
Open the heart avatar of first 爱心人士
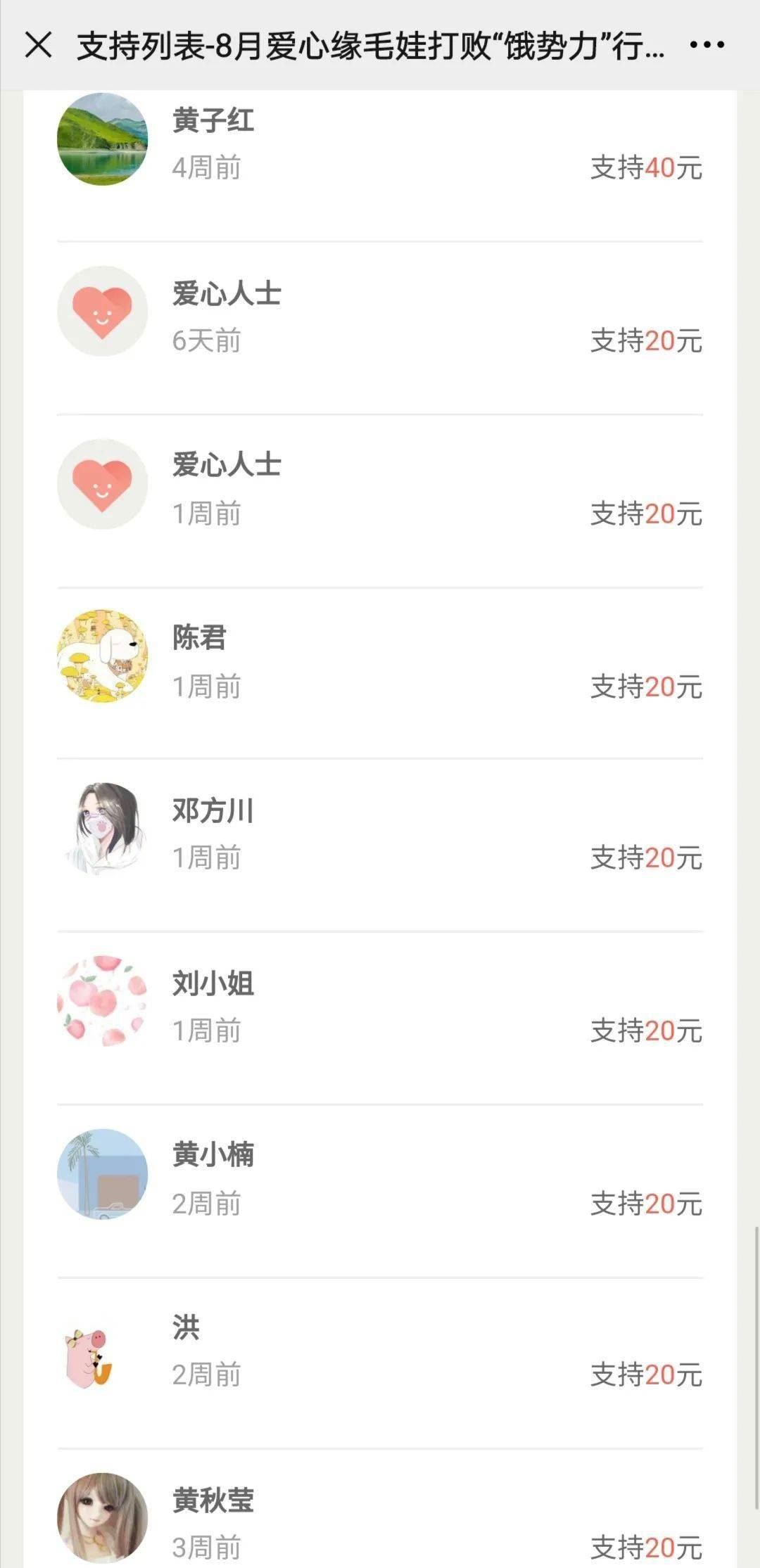click(102, 312)
